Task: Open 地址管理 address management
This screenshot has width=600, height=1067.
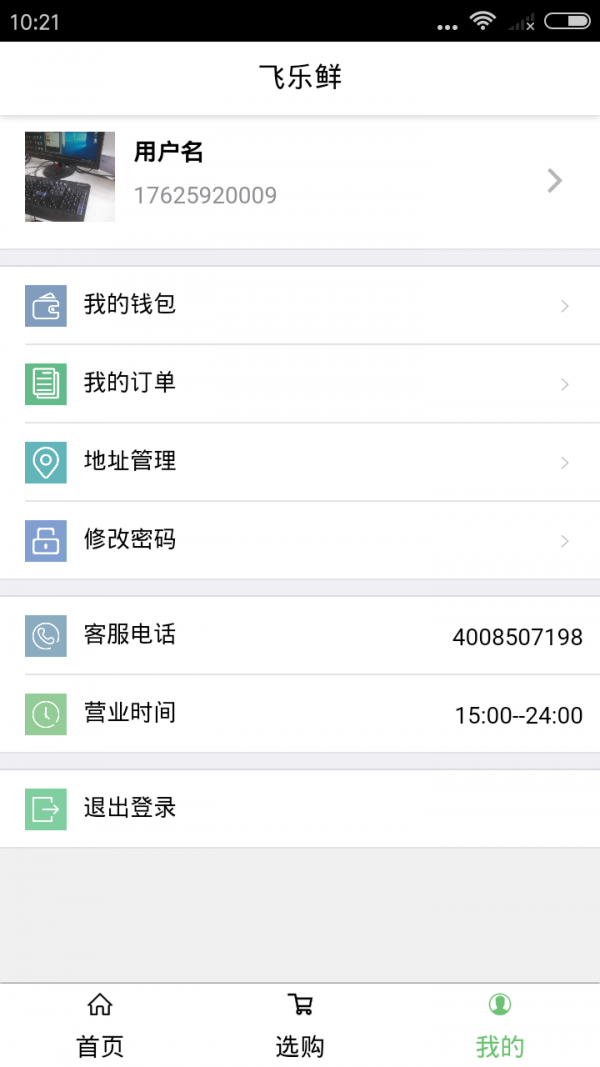Action: click(300, 461)
